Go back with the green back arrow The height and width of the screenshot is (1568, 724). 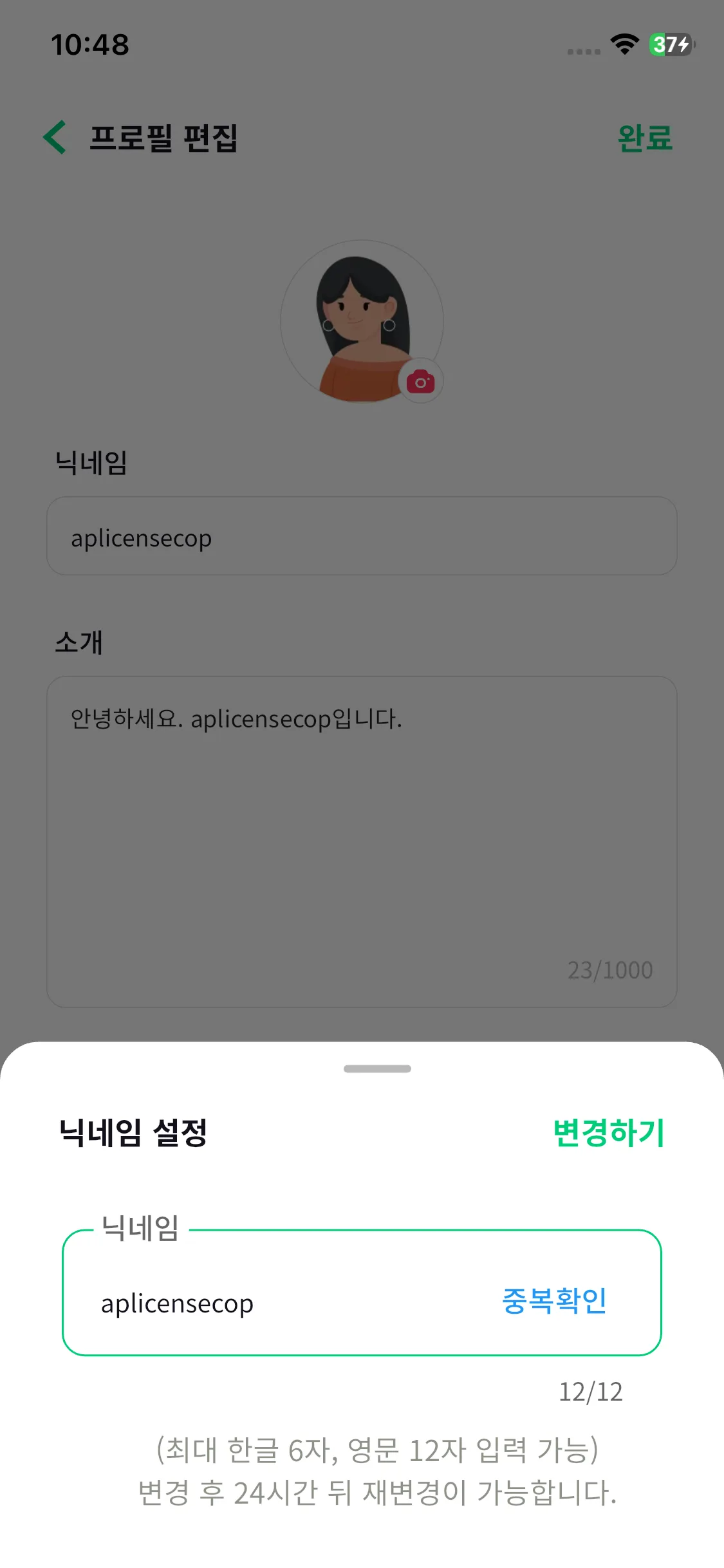(55, 137)
